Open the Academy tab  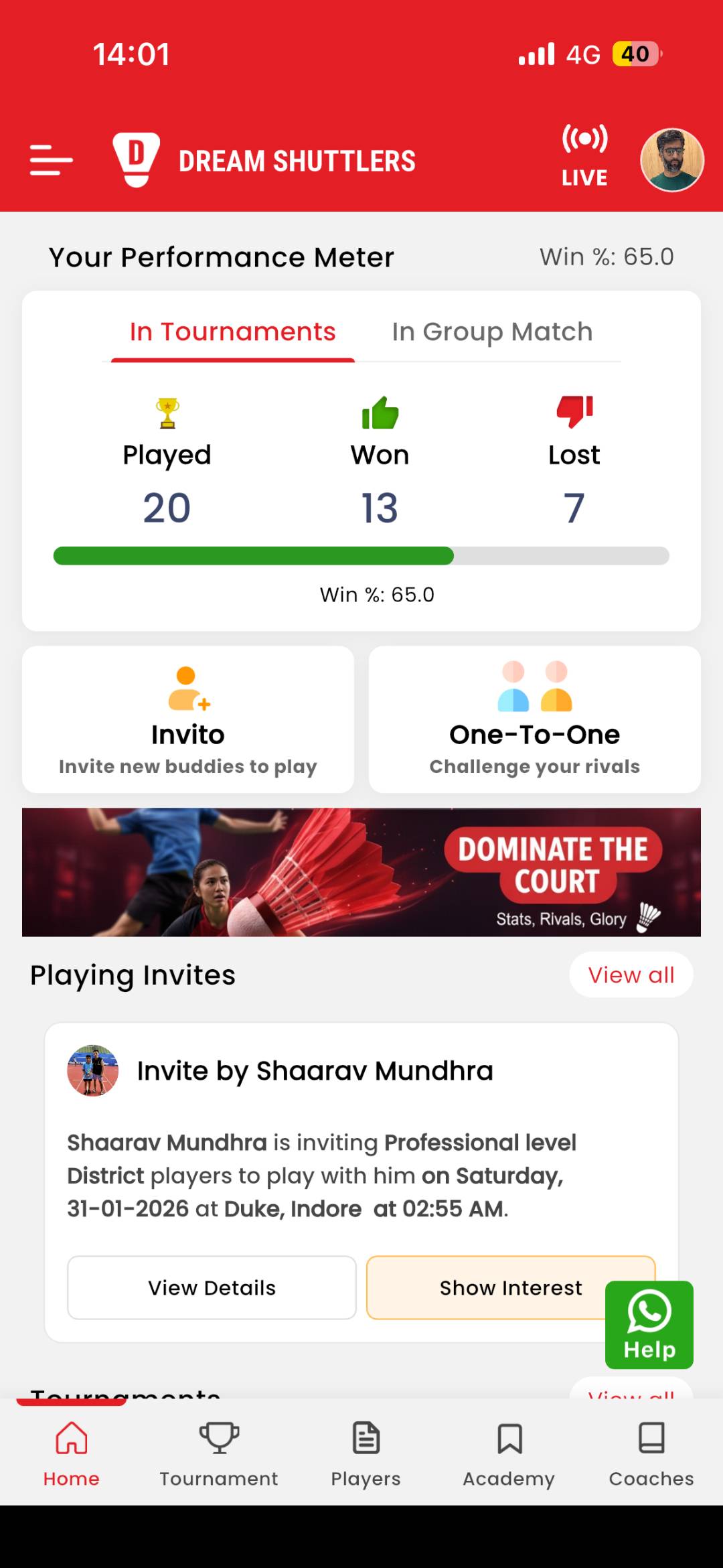(509, 1452)
